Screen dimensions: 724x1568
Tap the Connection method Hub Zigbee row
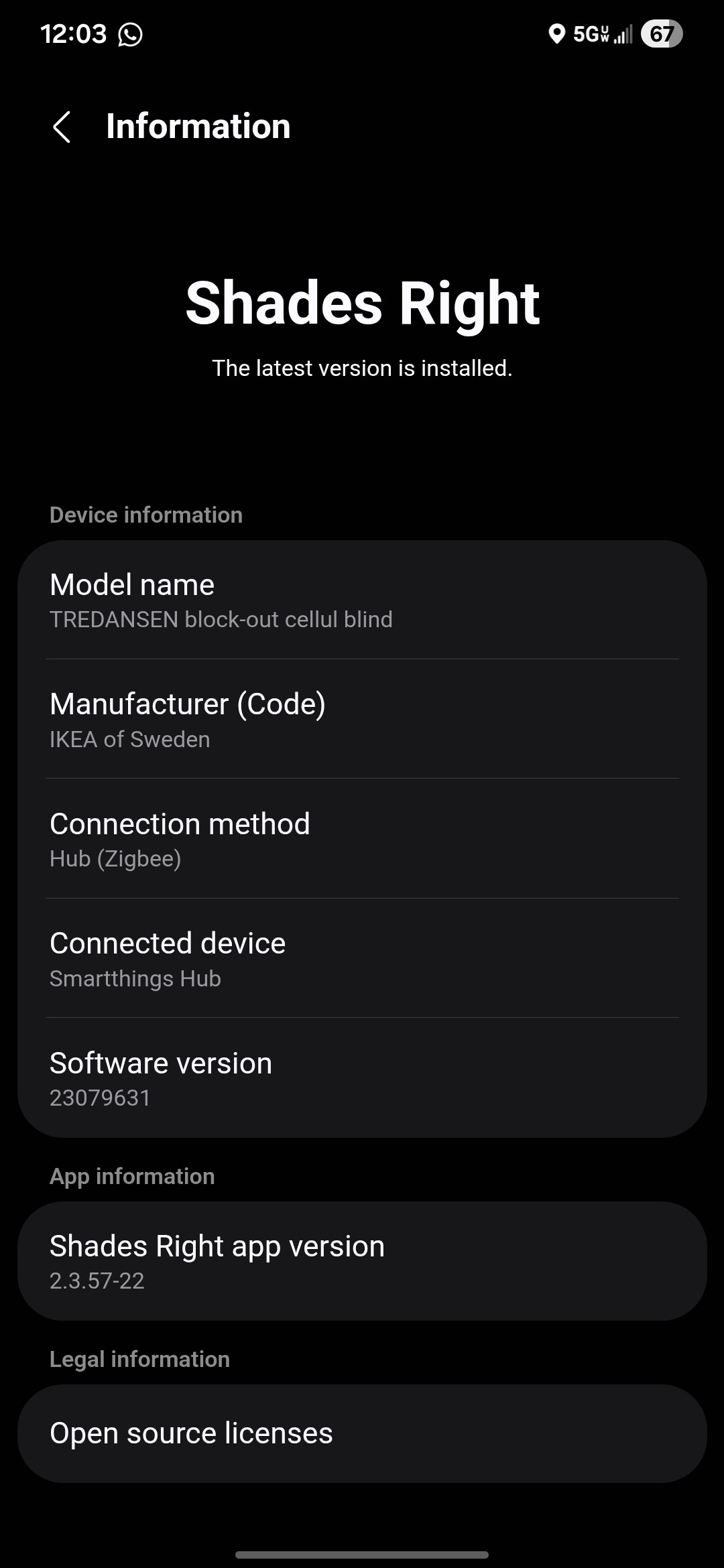[x=362, y=838]
